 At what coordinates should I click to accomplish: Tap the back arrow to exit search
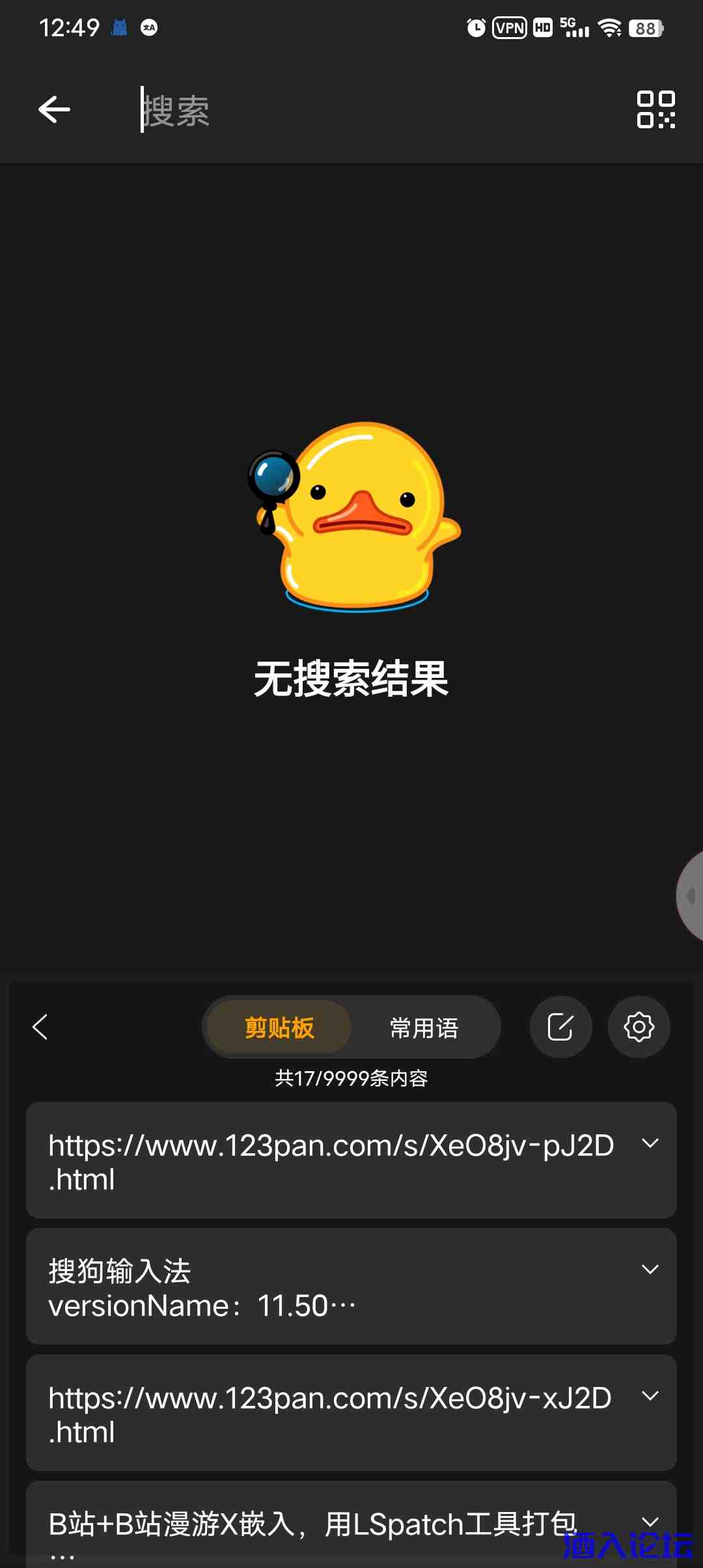tap(55, 109)
